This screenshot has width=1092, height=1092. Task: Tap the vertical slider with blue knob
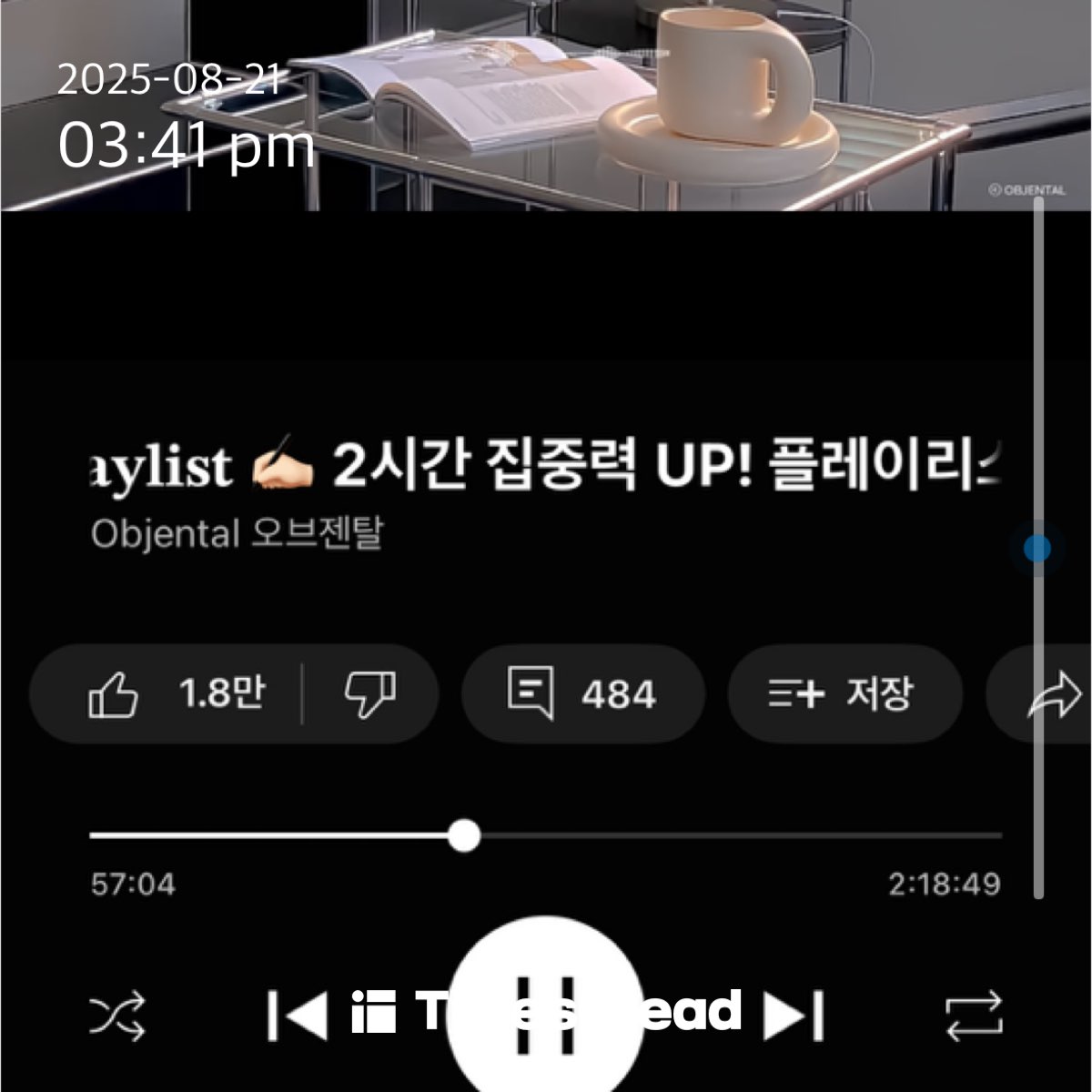click(x=1038, y=548)
